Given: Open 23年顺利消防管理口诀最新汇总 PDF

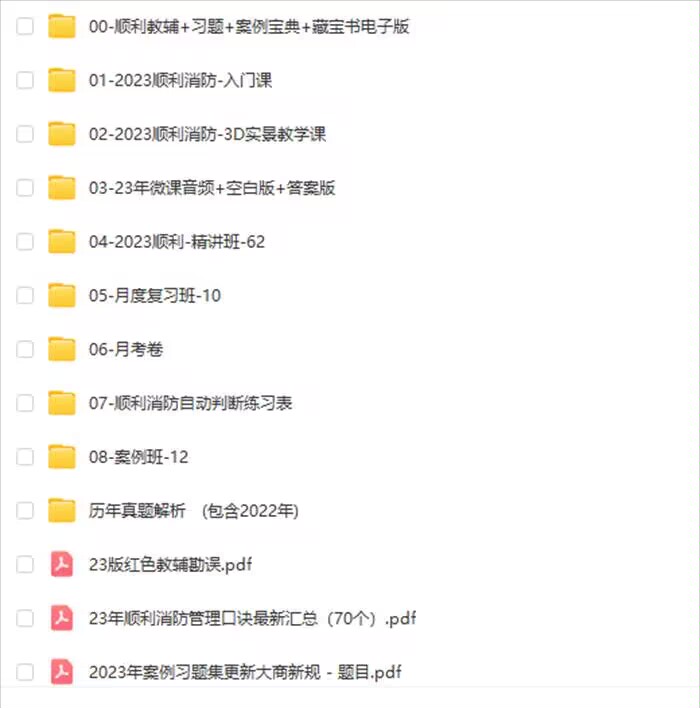Looking at the screenshot, I should click(x=251, y=619).
